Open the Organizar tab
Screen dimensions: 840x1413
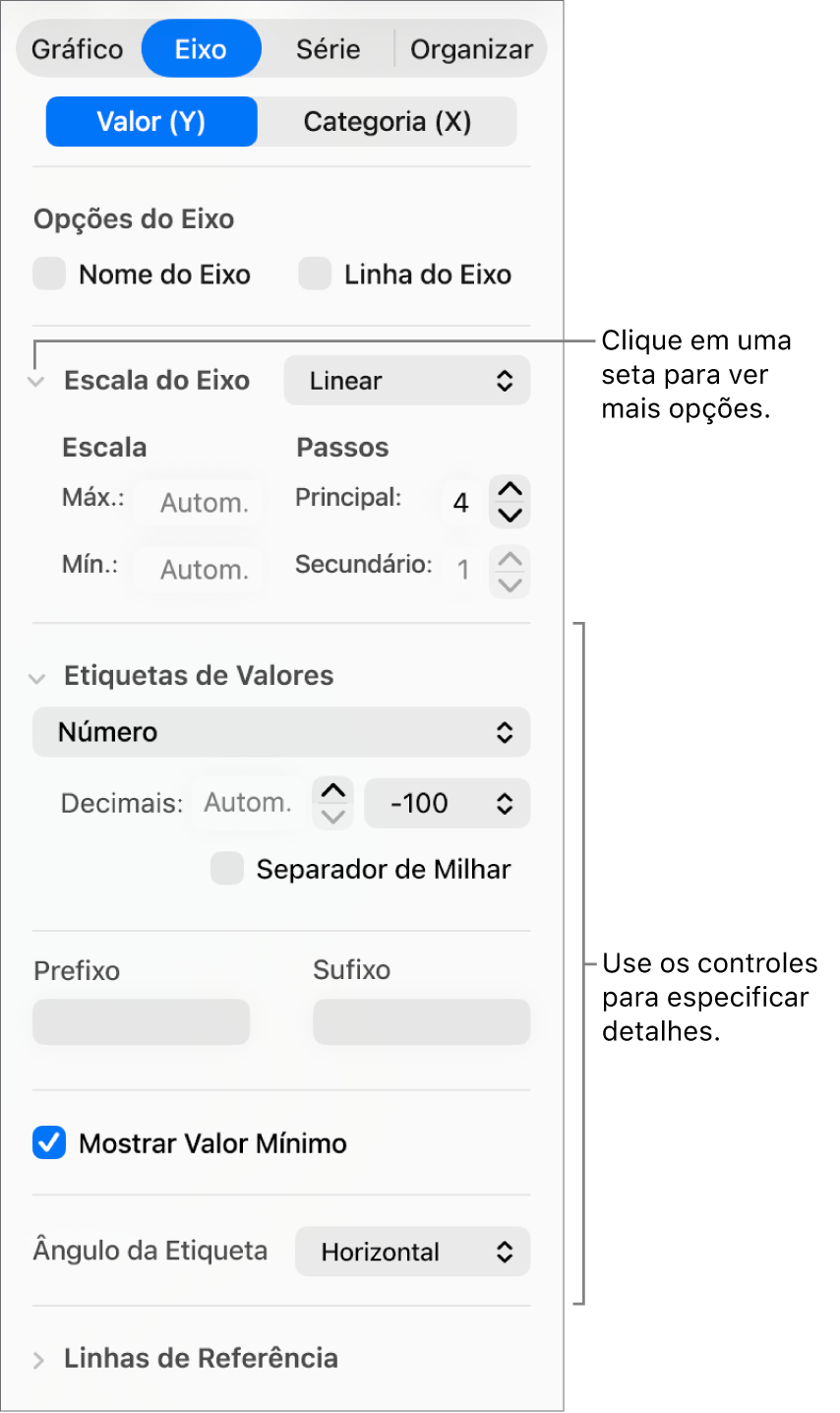472,48
